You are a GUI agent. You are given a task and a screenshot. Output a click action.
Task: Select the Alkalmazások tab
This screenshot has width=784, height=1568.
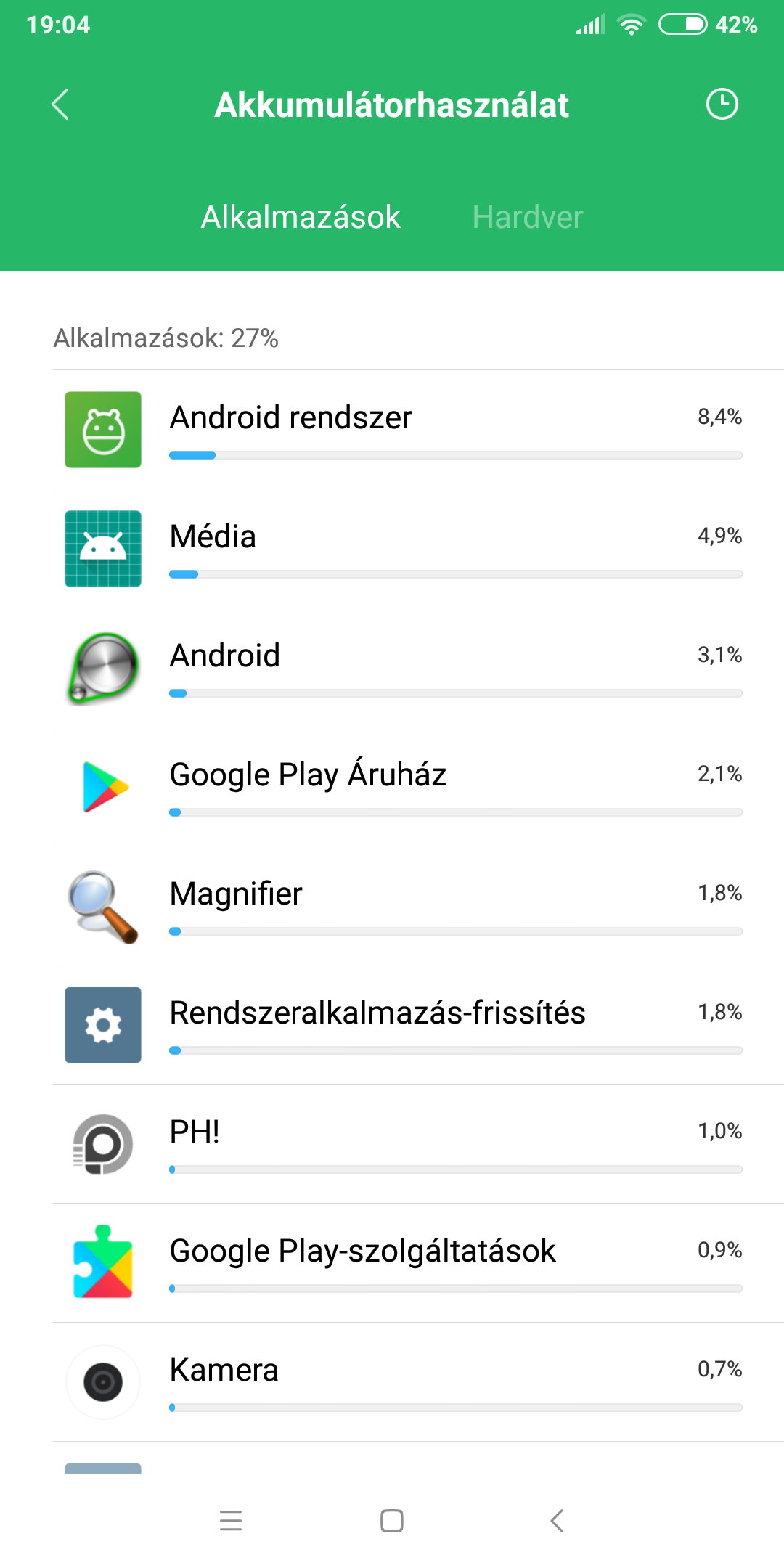301,217
